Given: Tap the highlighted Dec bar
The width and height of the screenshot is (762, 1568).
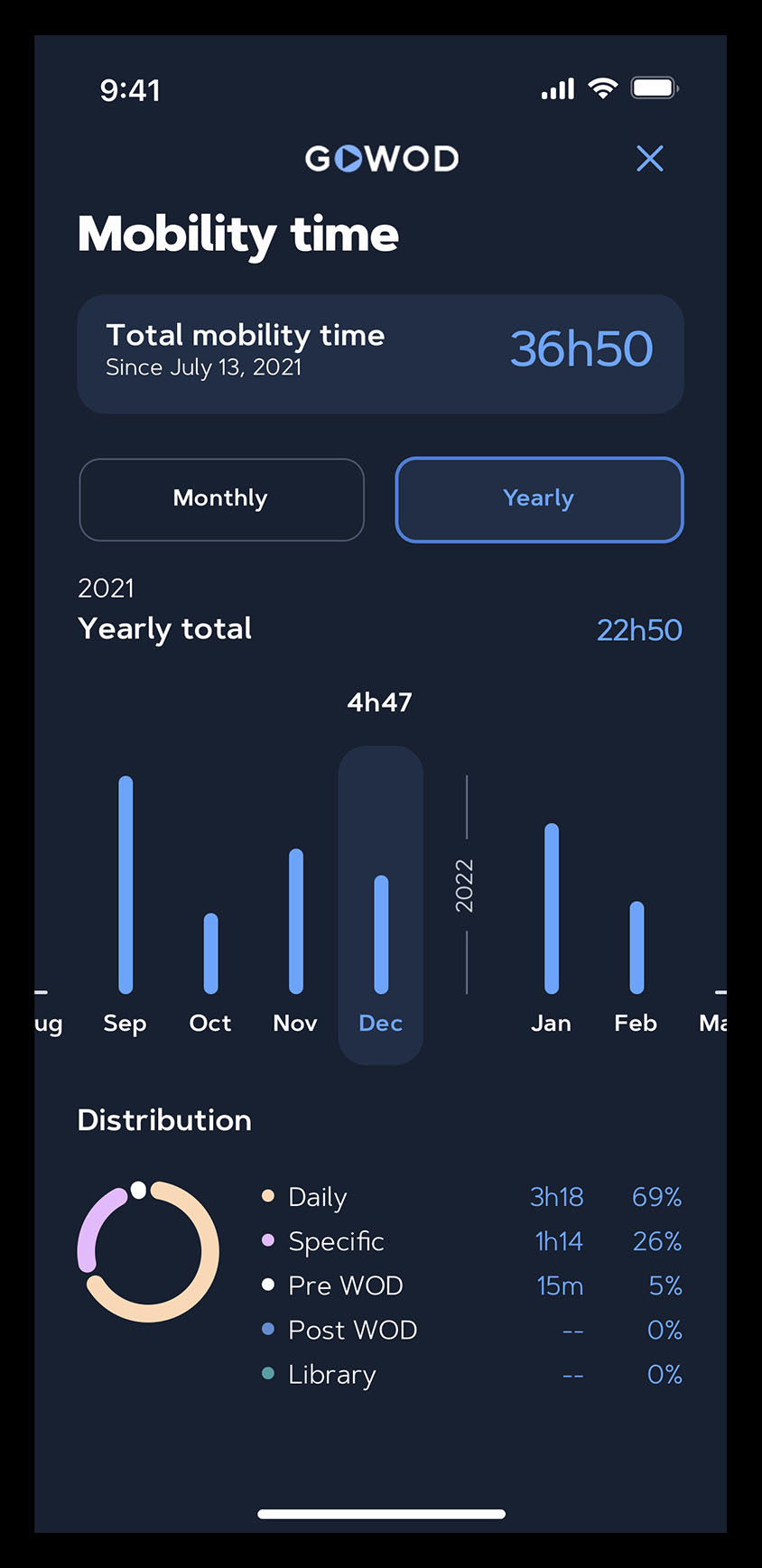Looking at the screenshot, I should [381, 933].
